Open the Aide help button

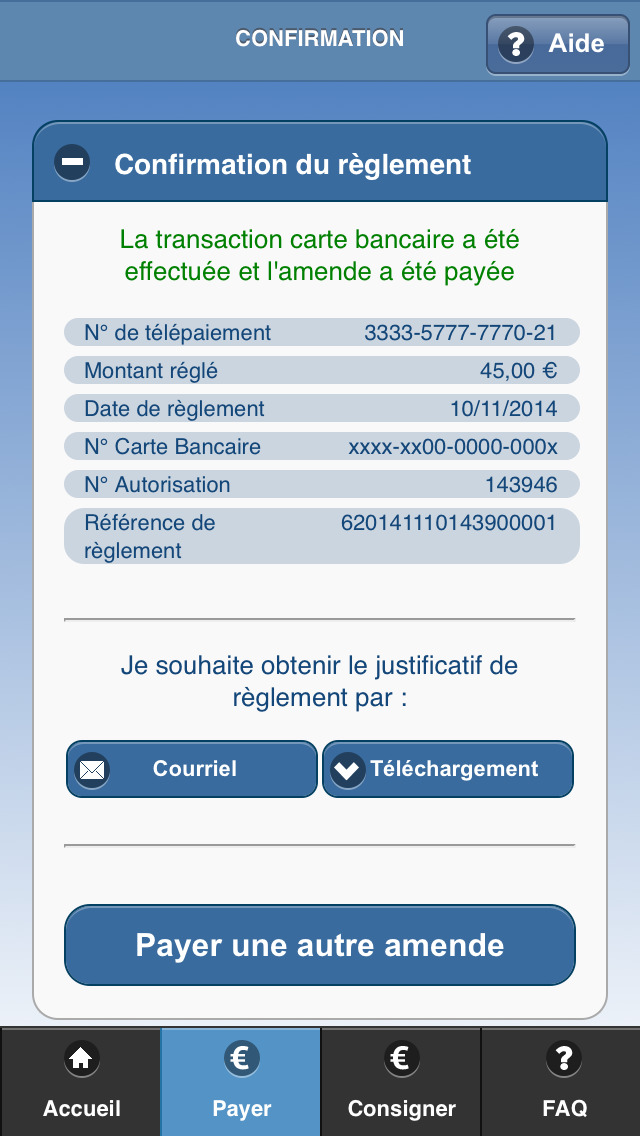pyautogui.click(x=557, y=44)
